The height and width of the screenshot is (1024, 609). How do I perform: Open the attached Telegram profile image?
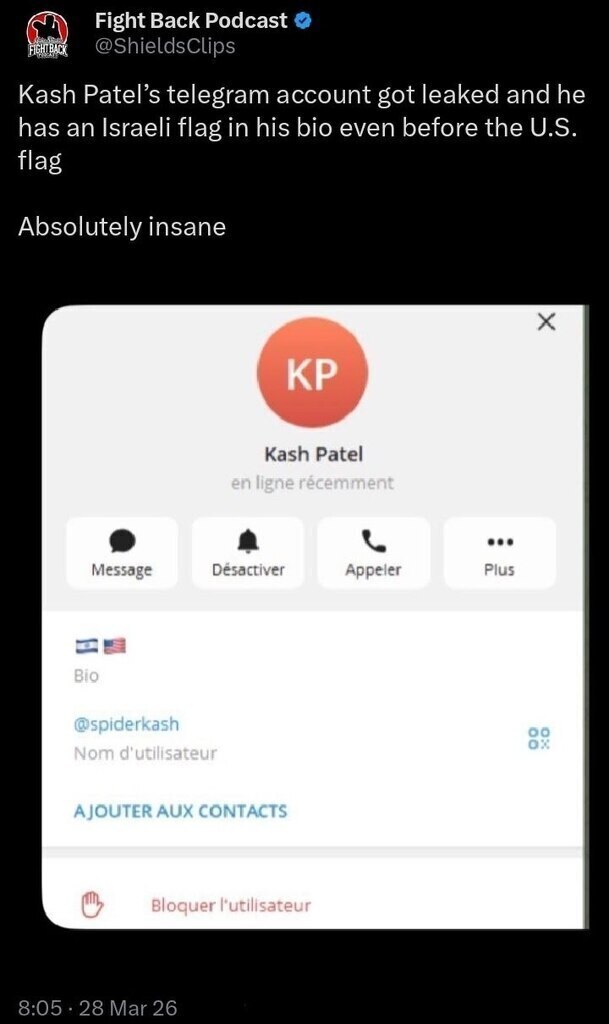tap(312, 616)
